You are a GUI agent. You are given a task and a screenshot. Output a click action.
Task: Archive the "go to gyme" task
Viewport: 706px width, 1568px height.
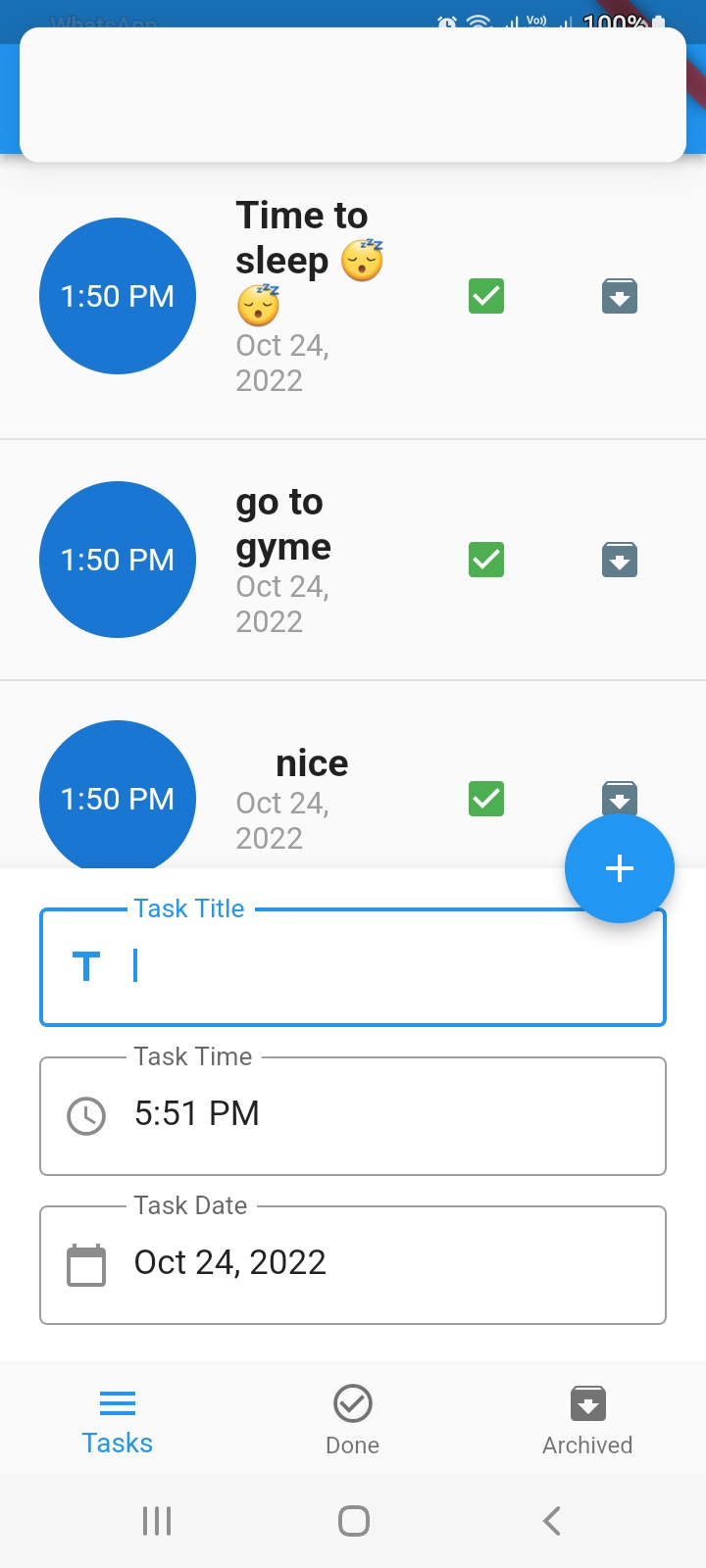click(619, 560)
